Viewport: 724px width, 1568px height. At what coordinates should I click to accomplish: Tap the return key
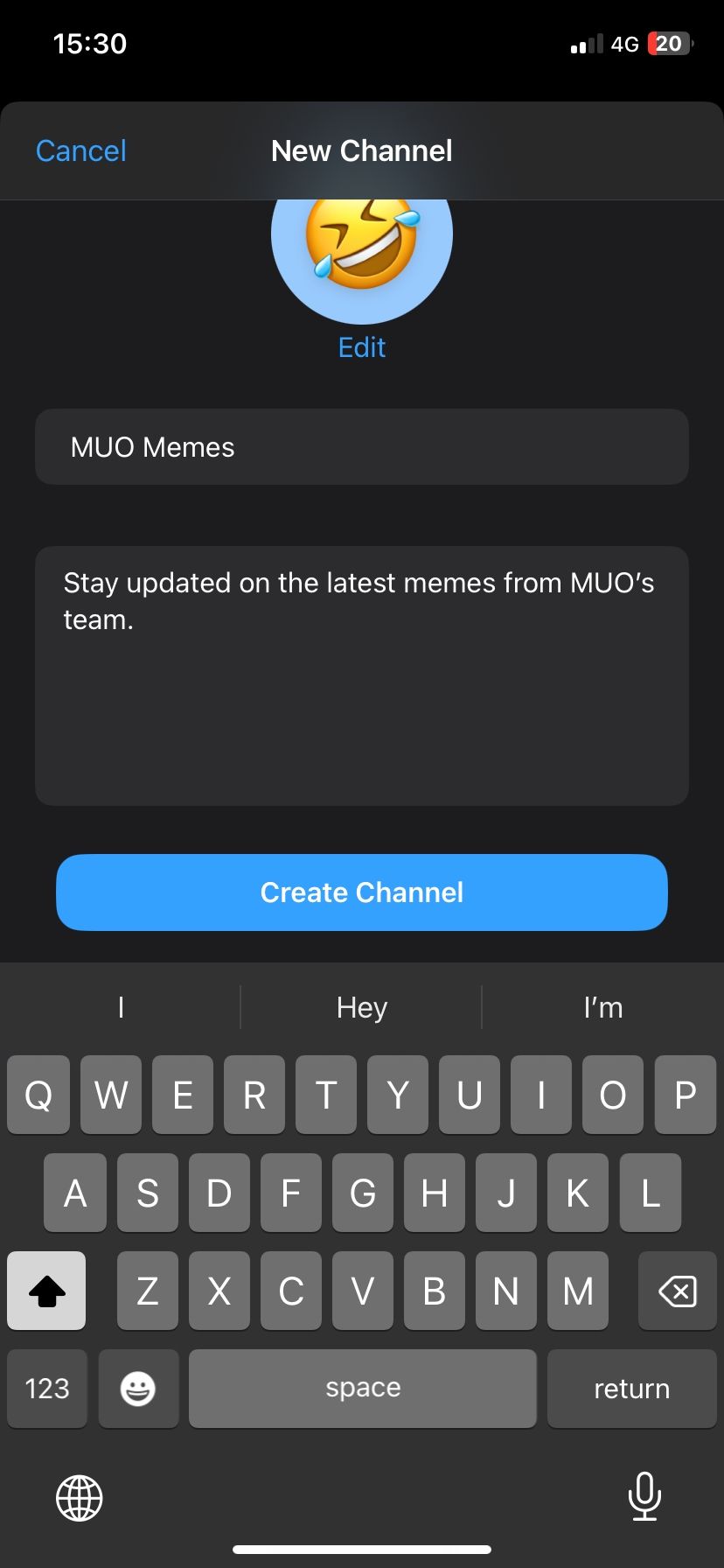(631, 1388)
